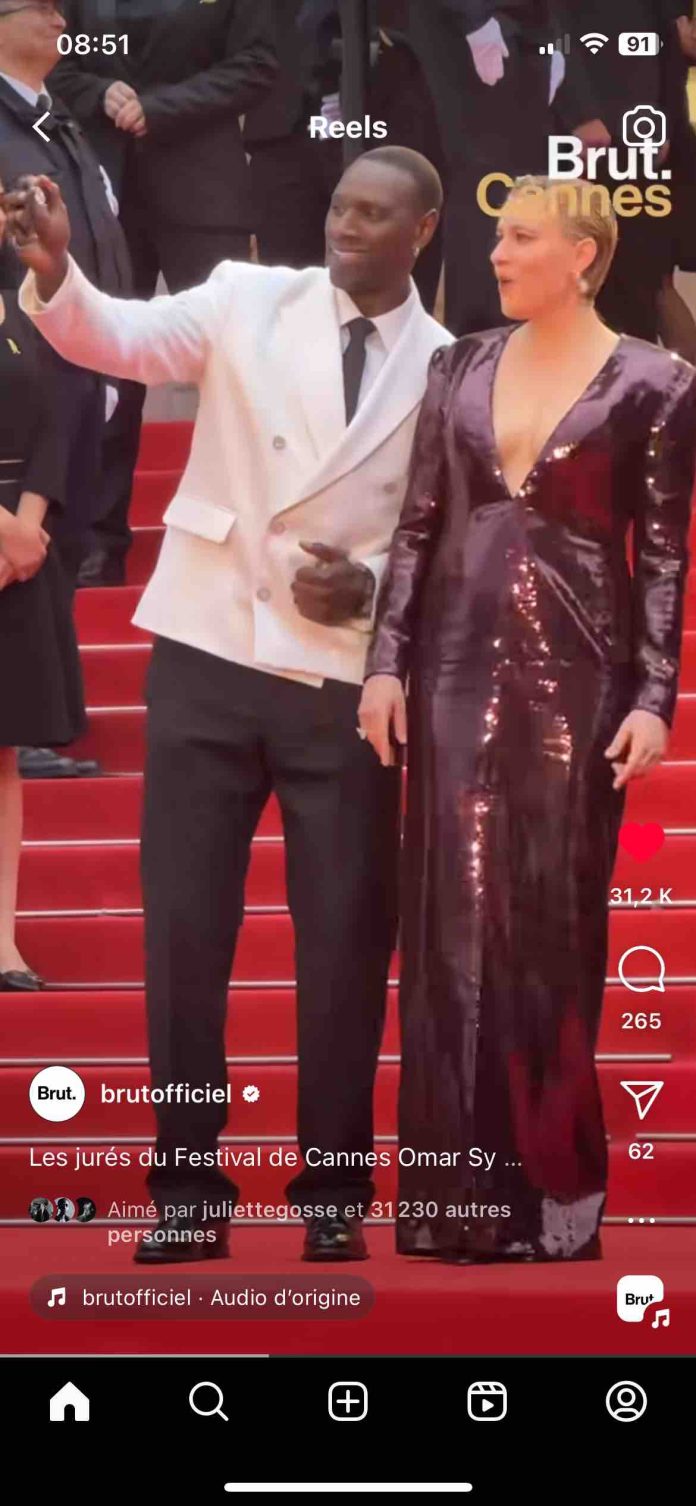Open brutofficiel's profile picture
Image resolution: width=696 pixels, height=1506 pixels.
point(57,1094)
